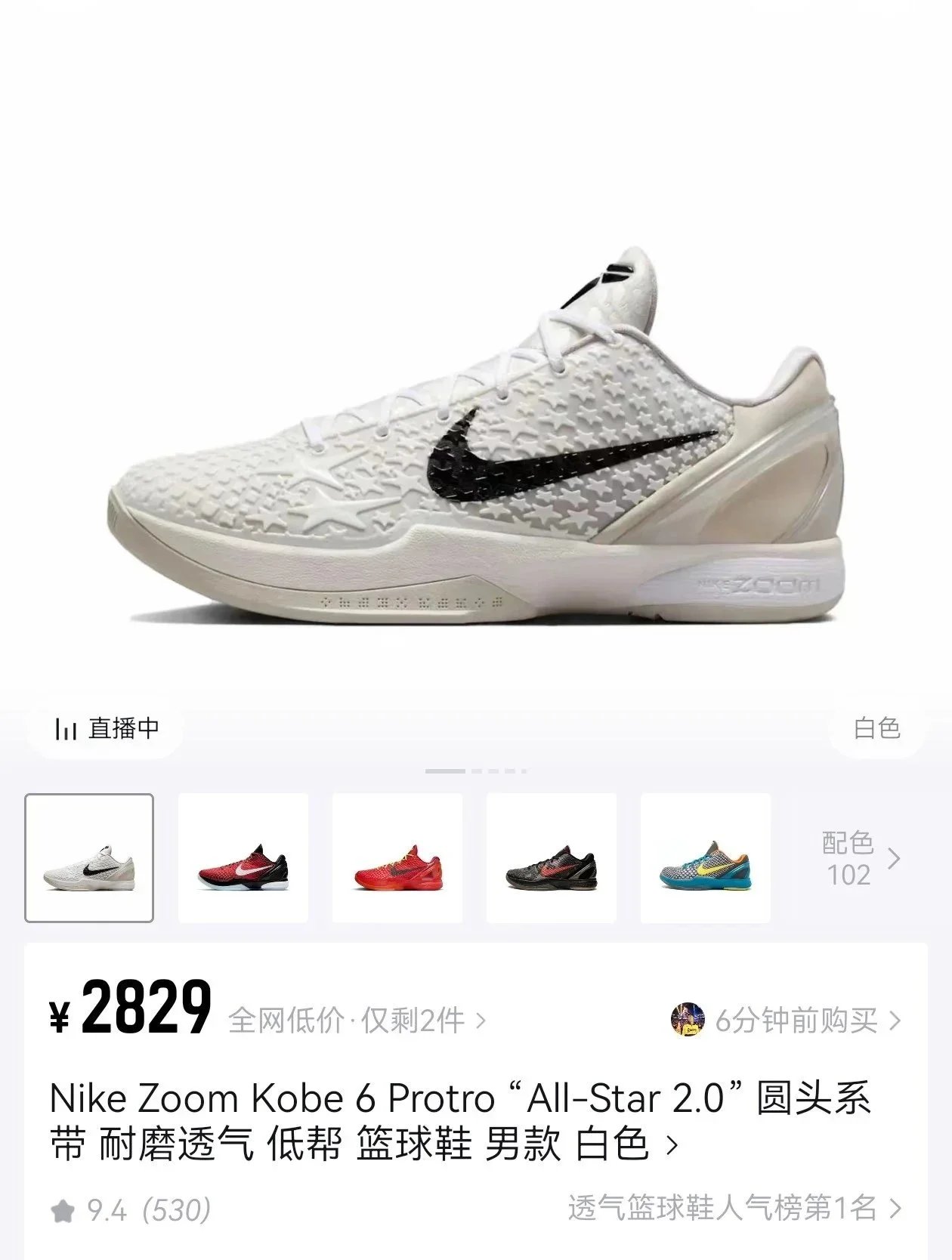Open 透气篮球鞋人气榜第1名 ranking list

(x=734, y=1209)
